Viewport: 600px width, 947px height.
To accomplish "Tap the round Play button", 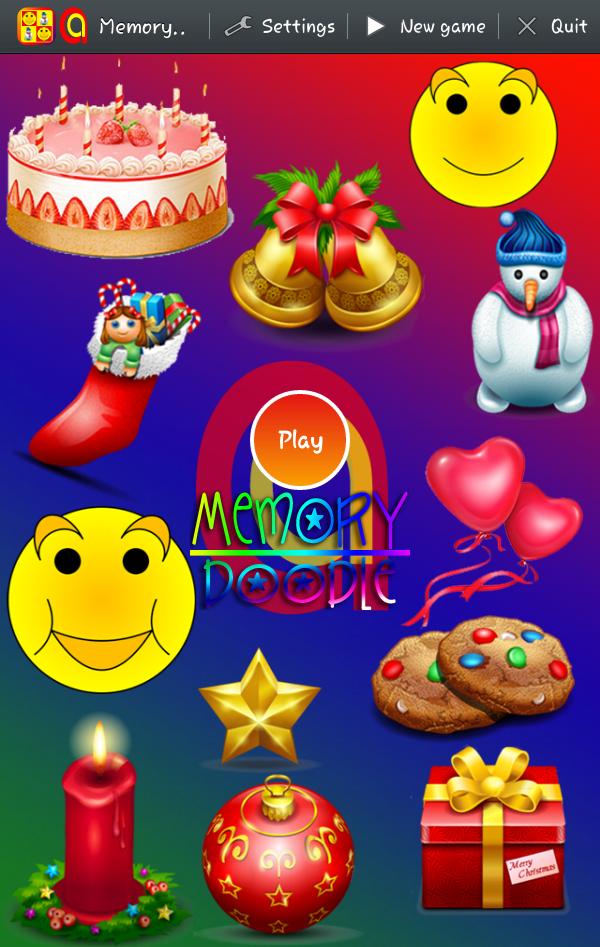I will pos(300,440).
